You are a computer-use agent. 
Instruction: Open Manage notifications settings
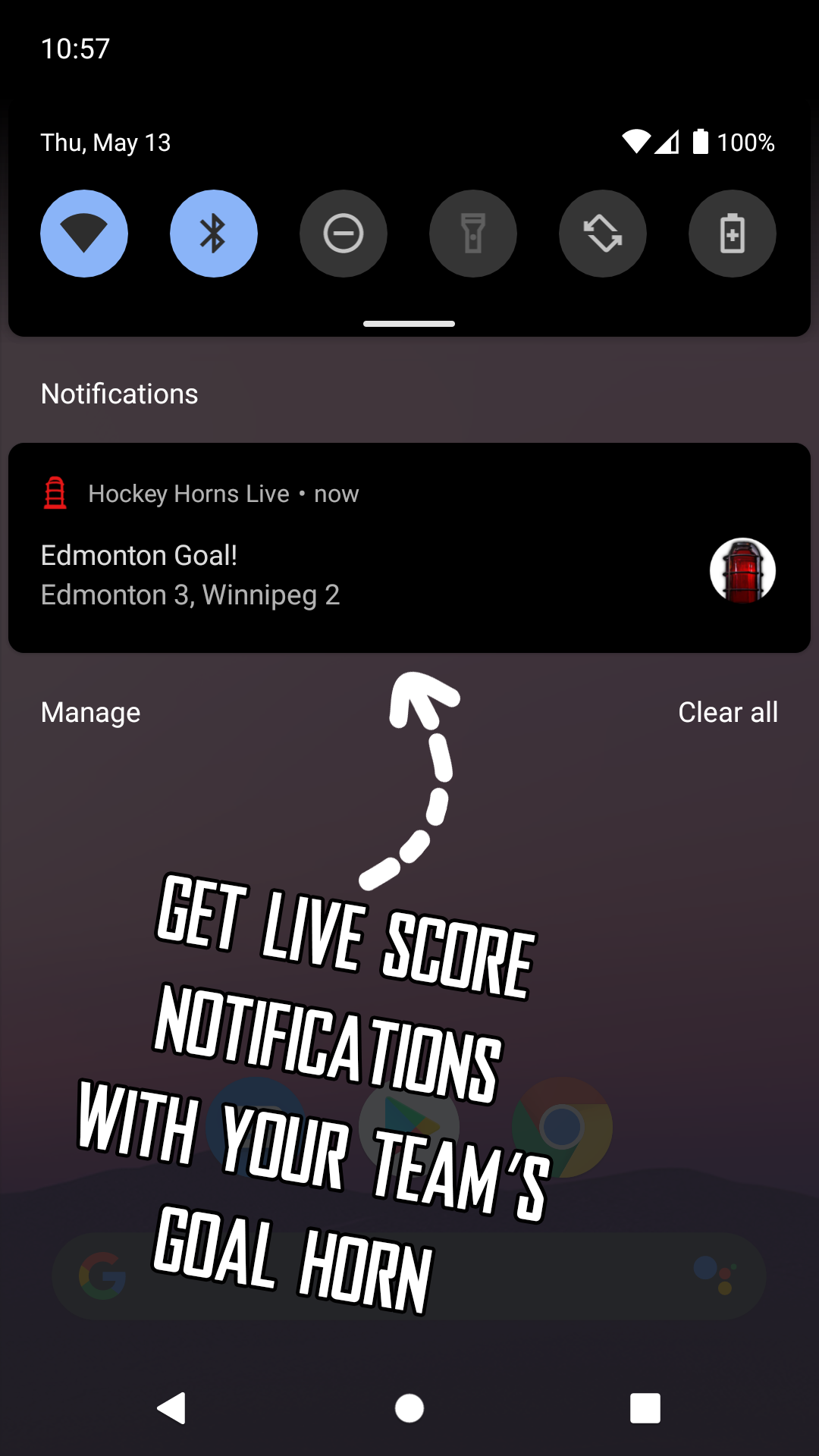click(x=91, y=712)
